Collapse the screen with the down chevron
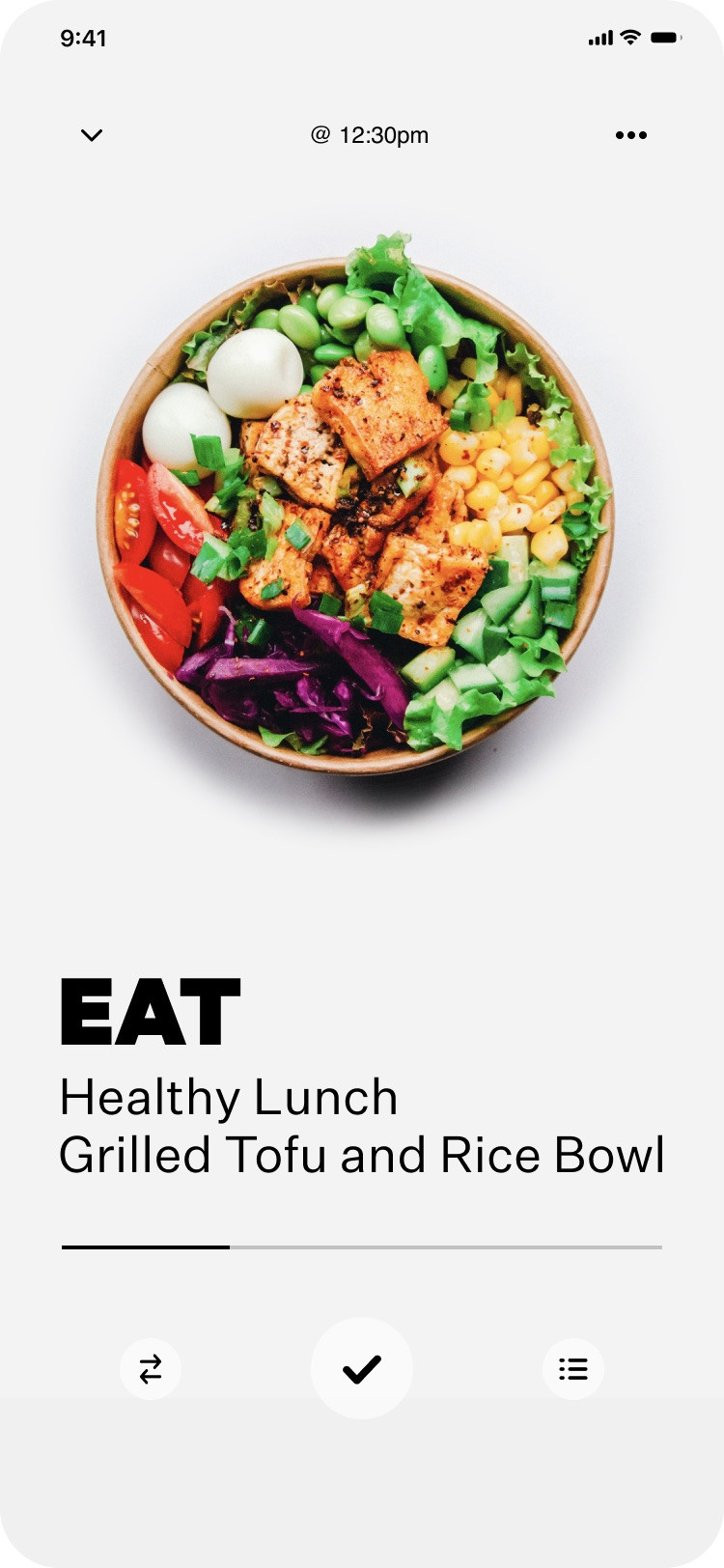The height and width of the screenshot is (1568, 724). (x=92, y=135)
